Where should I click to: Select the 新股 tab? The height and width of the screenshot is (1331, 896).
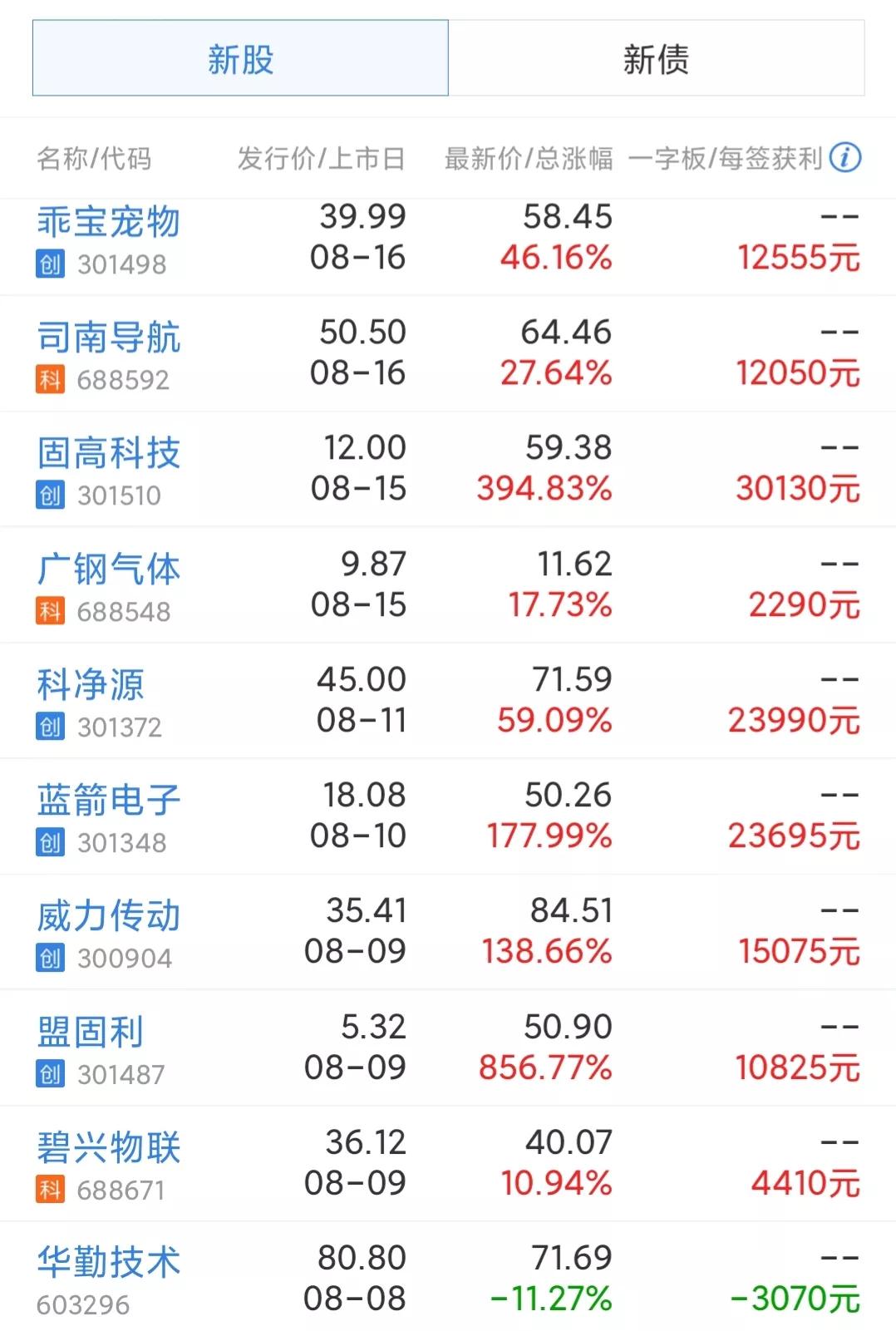[x=239, y=58]
